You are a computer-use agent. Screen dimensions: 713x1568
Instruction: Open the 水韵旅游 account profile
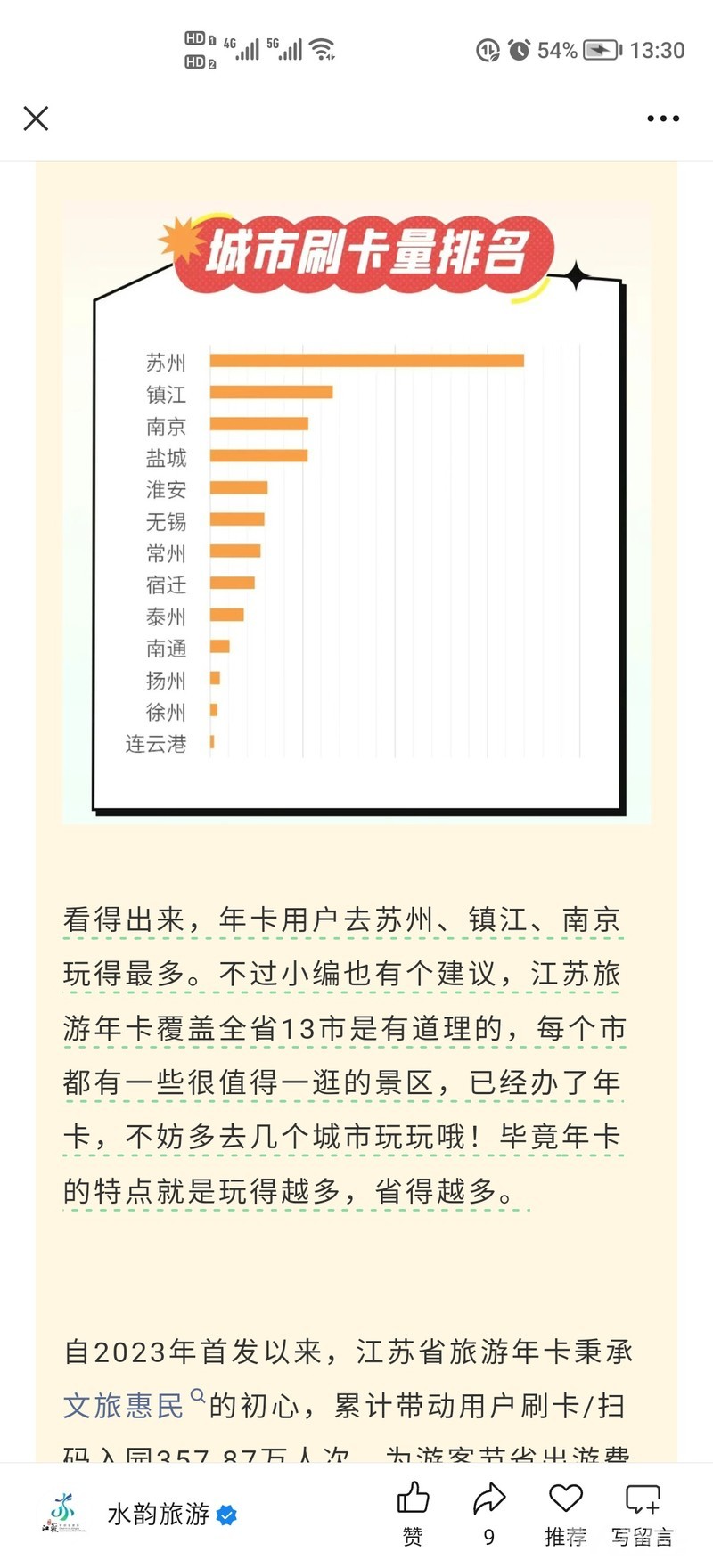point(158,1514)
